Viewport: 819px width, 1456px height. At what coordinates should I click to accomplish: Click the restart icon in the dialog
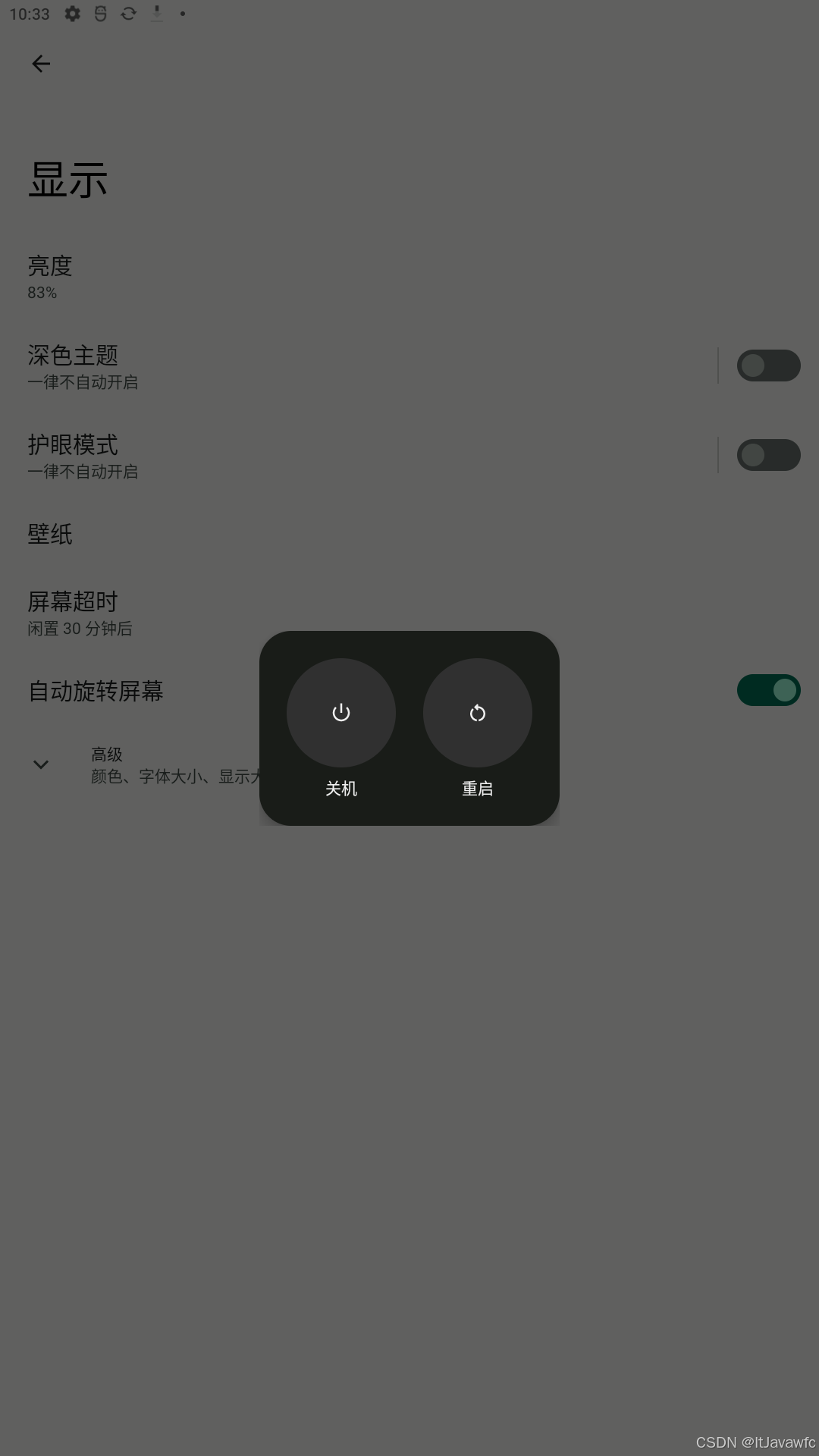(x=477, y=712)
